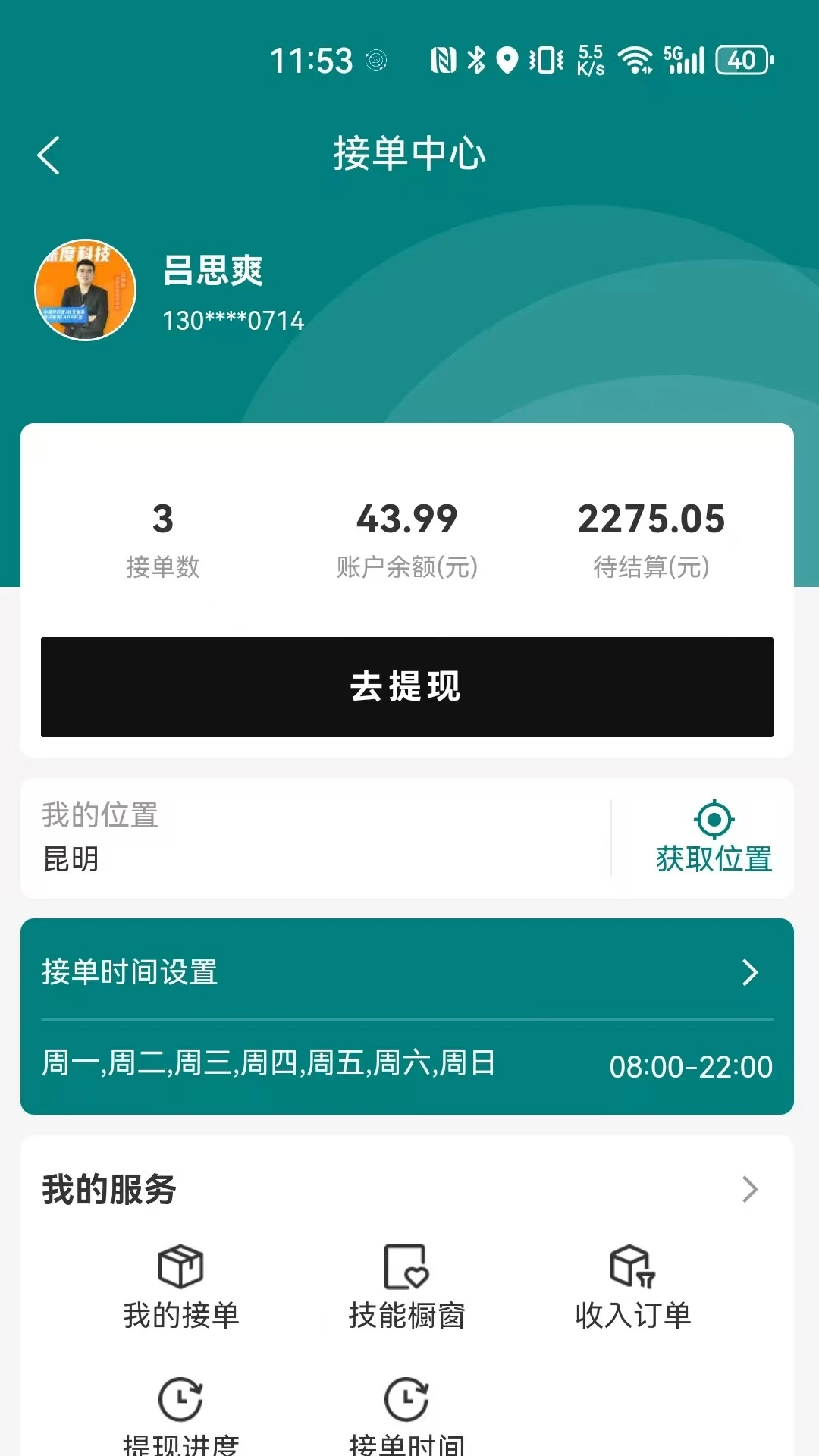Tap the time range 08:00-22:00
Screen dimensions: 819x1456
(692, 1065)
